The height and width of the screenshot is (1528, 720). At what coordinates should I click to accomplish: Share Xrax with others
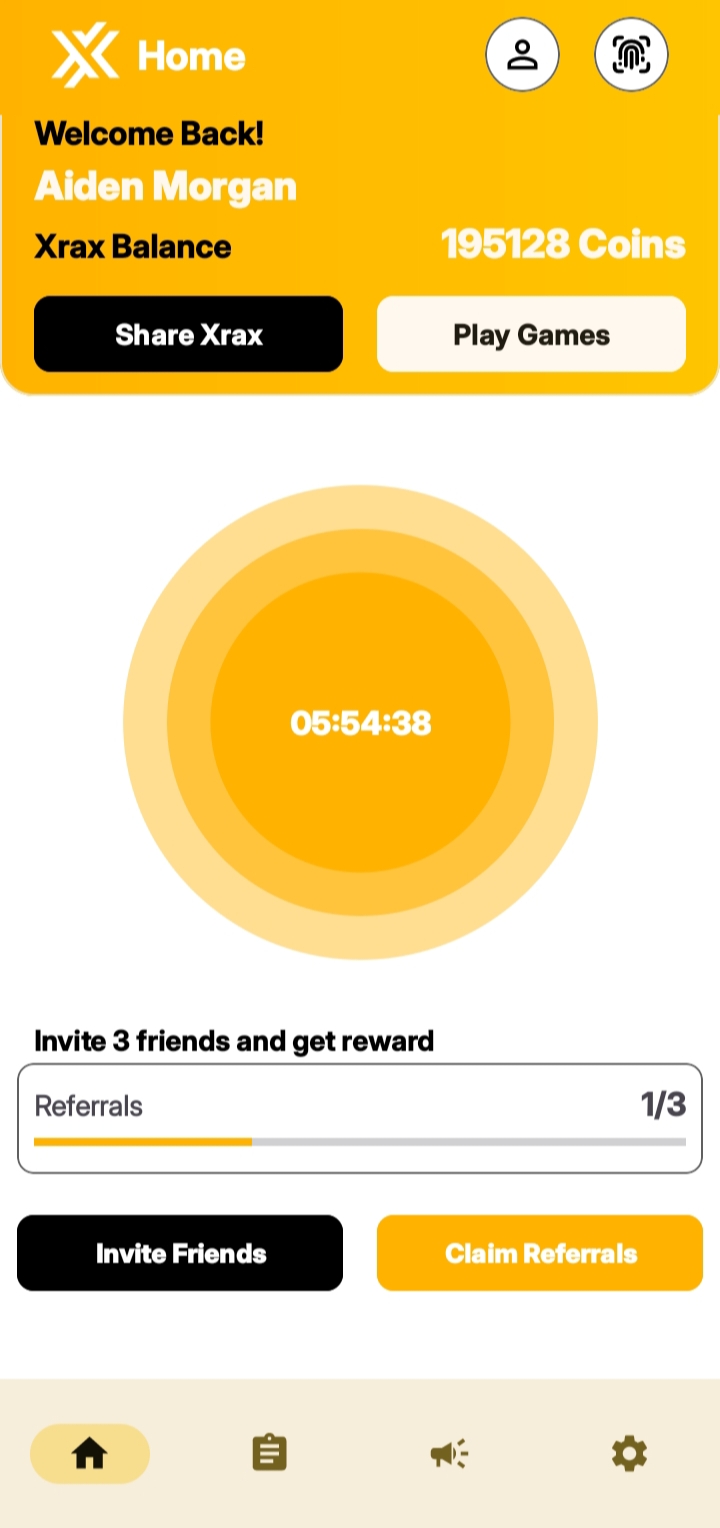tap(188, 334)
